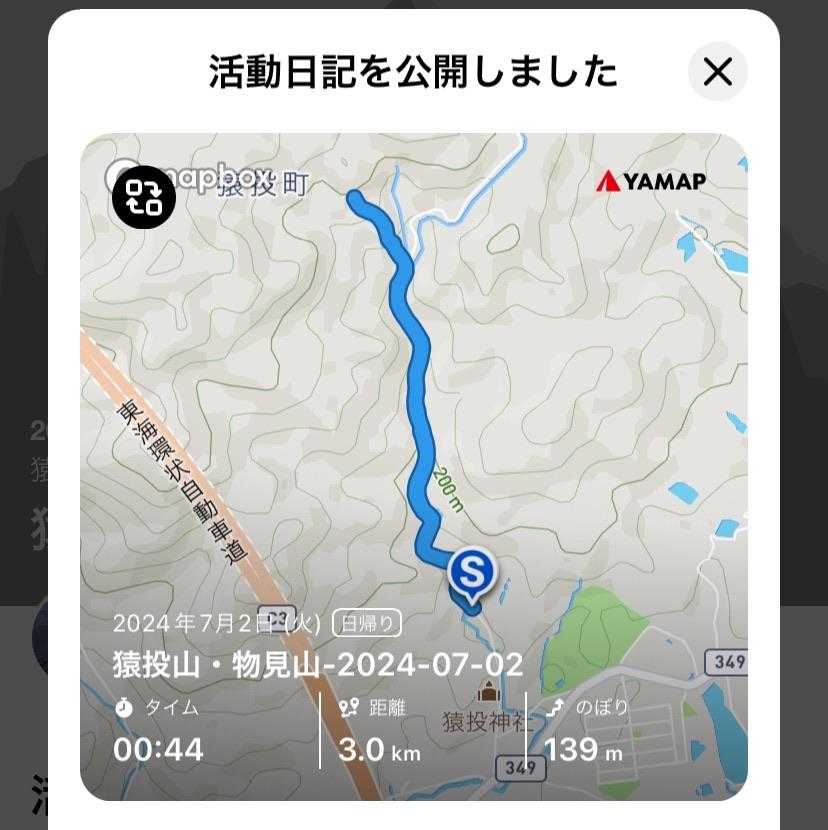This screenshot has width=828, height=830.
Task: Switch the share card image style
Action: point(144,197)
